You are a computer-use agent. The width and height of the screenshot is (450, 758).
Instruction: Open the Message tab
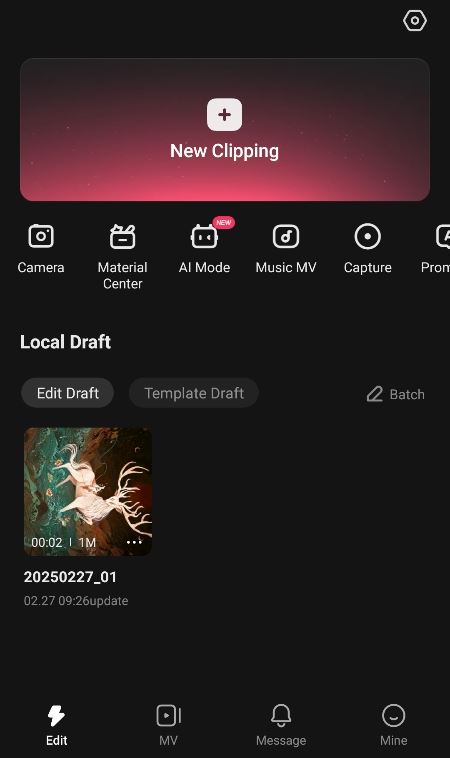tap(281, 725)
